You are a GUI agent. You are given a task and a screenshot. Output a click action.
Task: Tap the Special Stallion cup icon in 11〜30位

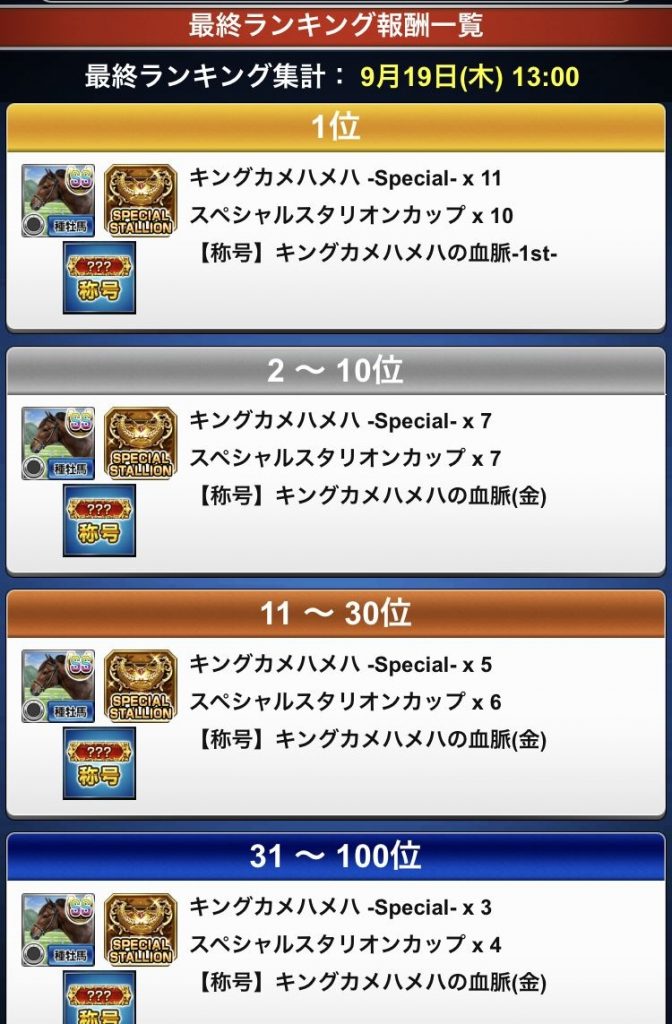pyautogui.click(x=141, y=686)
